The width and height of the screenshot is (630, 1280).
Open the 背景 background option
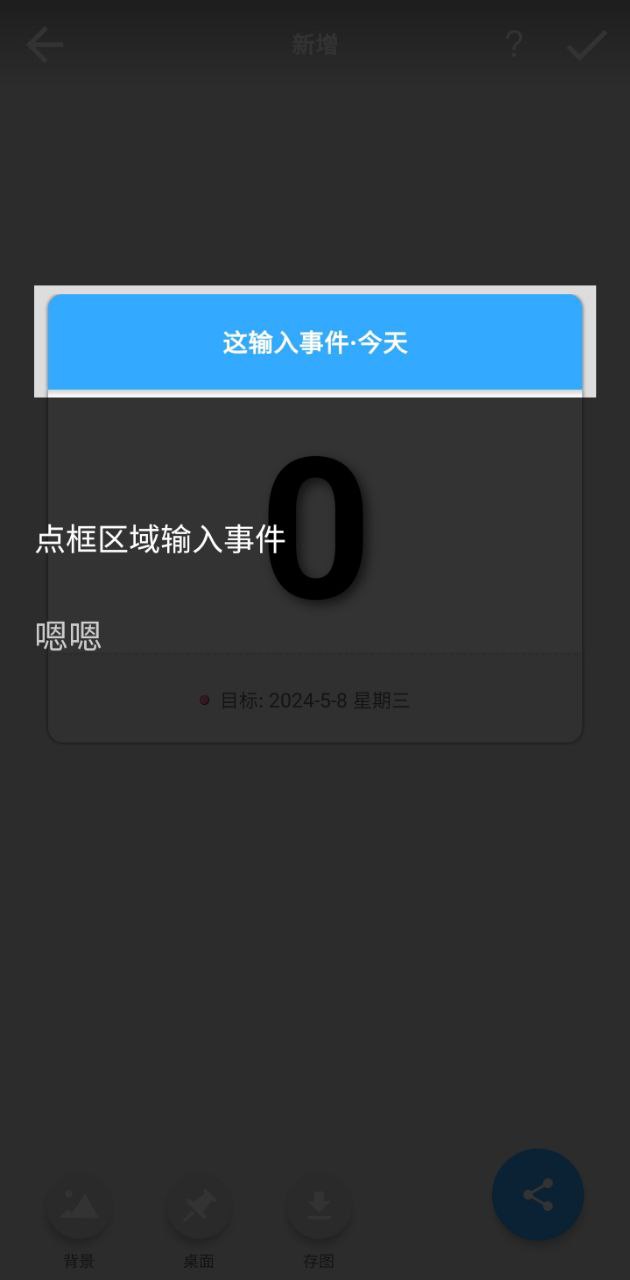click(x=79, y=1208)
